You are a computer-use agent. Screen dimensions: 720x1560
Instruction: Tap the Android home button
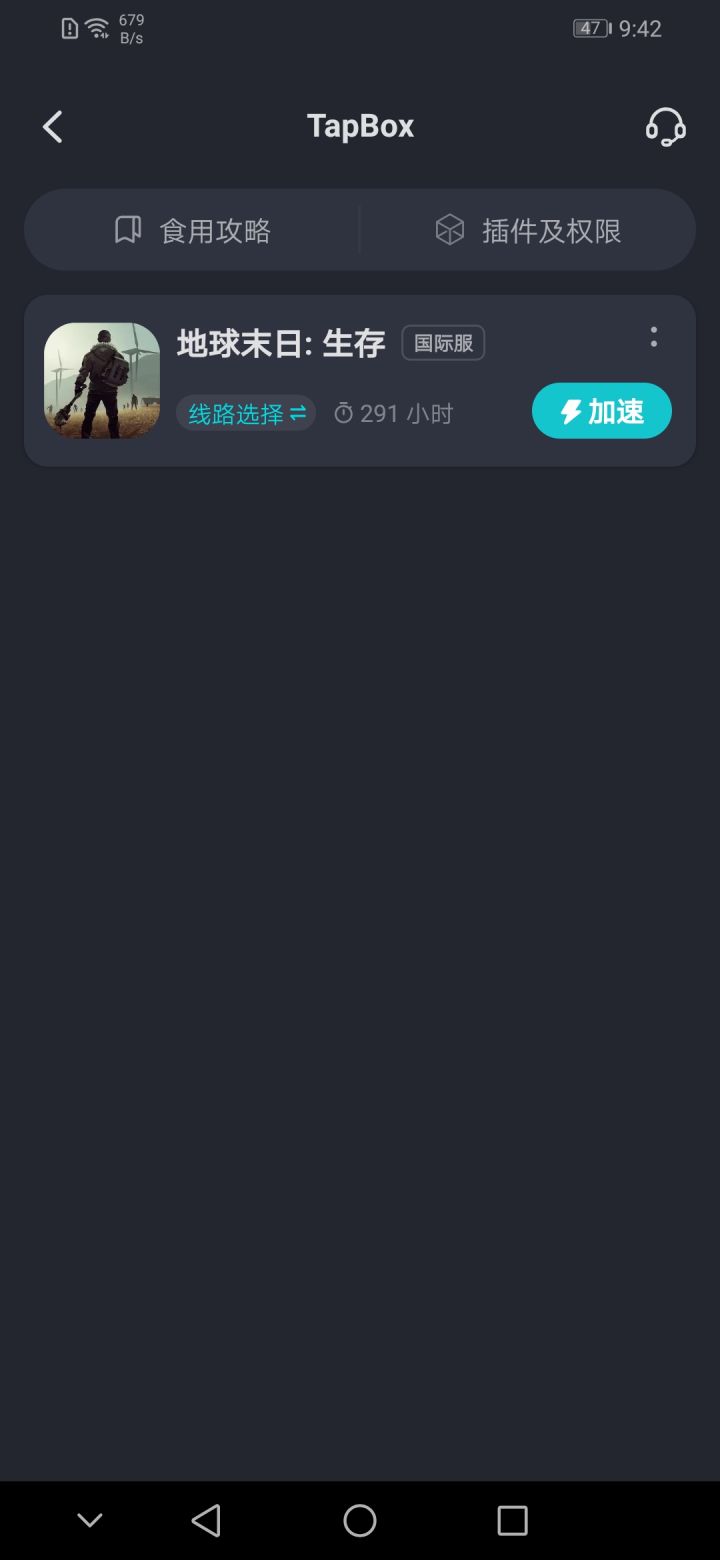359,1519
